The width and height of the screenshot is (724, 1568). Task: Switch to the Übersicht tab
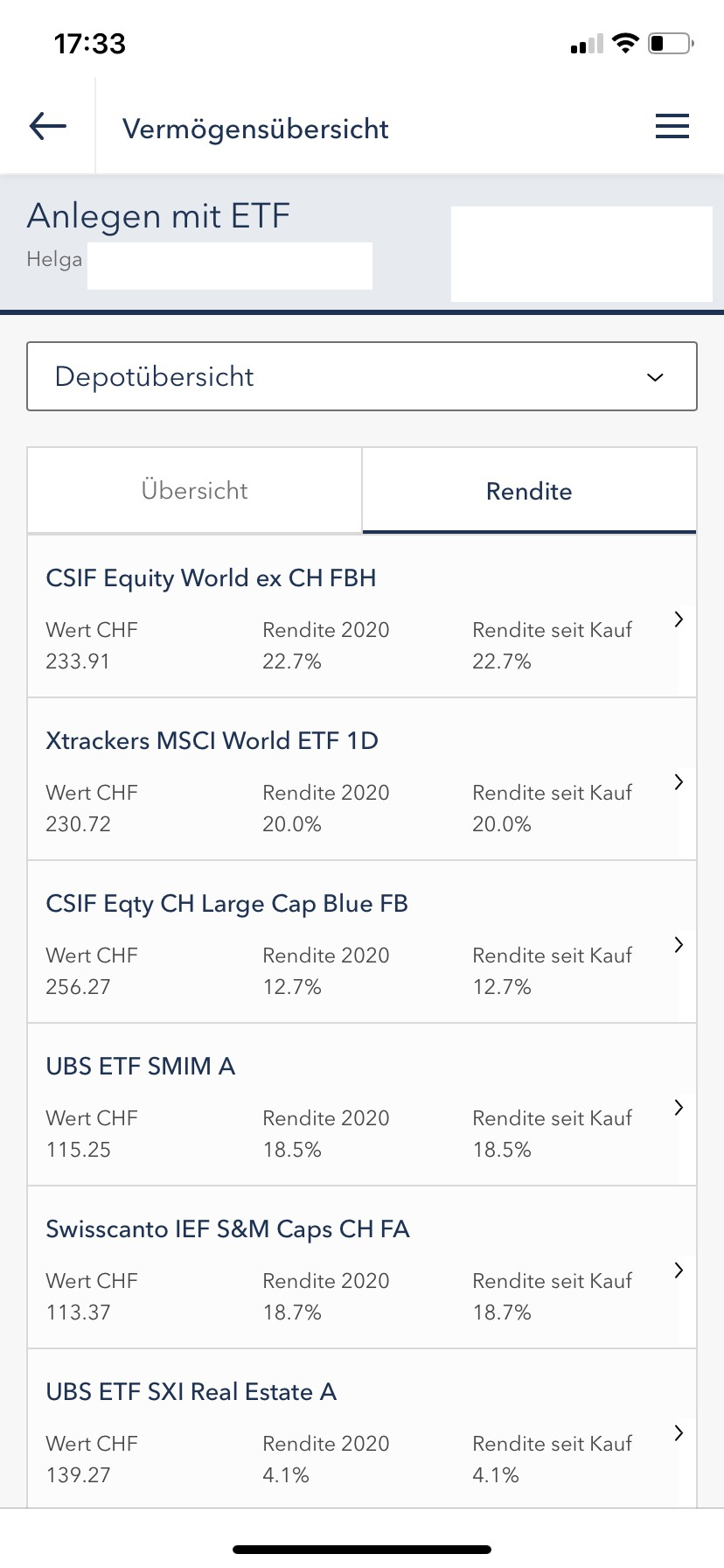[195, 490]
